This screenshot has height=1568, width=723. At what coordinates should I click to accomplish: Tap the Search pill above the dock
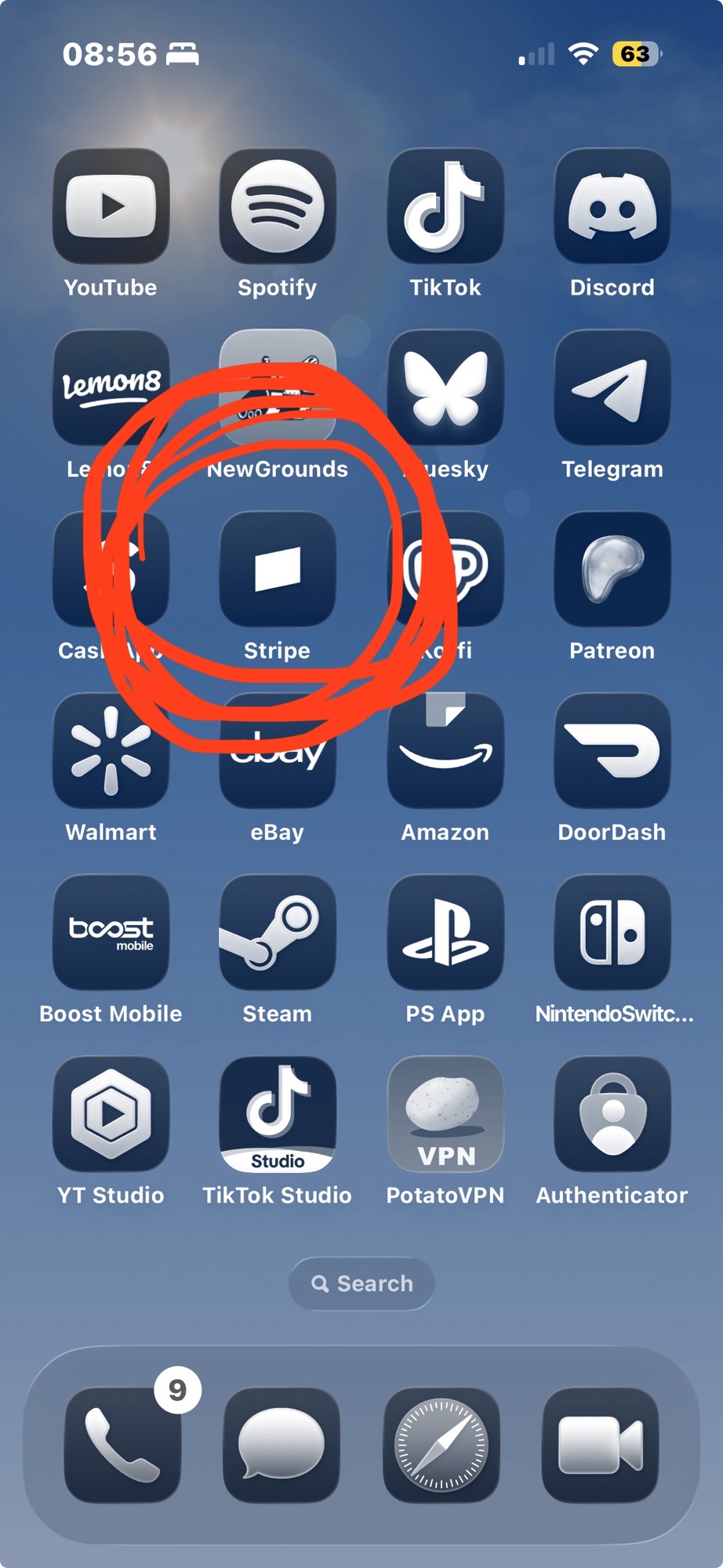click(x=361, y=1284)
